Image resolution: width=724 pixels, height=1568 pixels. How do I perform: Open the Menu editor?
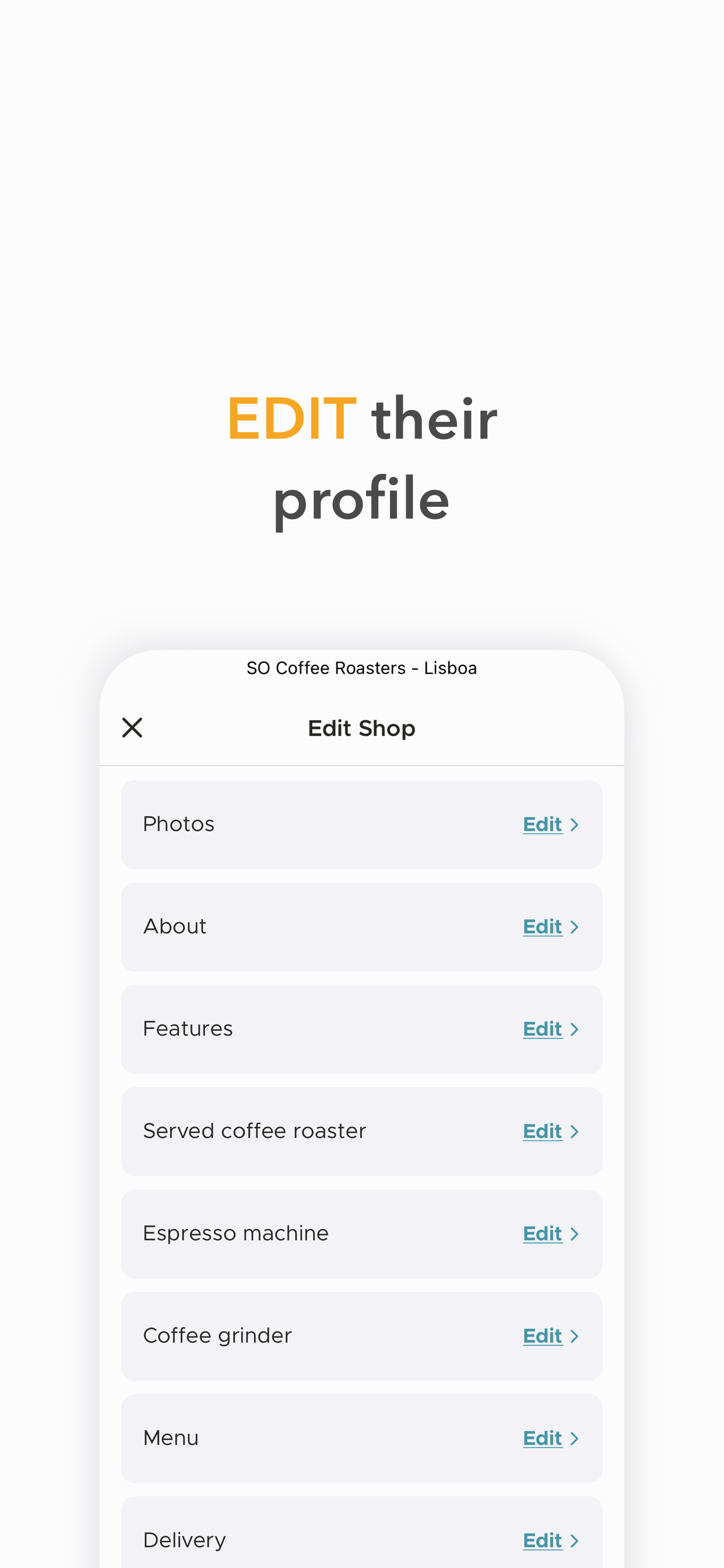[542, 1438]
